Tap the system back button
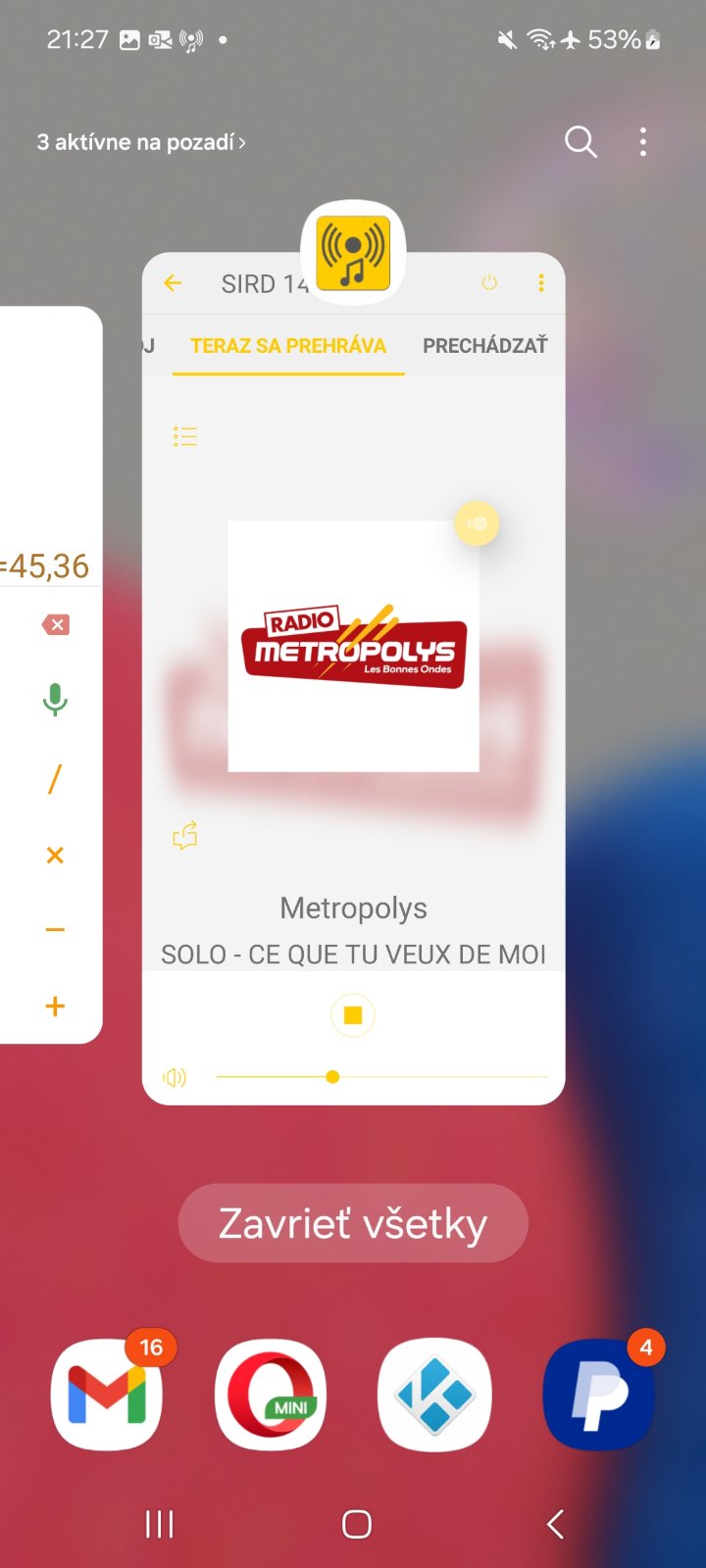706x1568 pixels. tap(555, 1524)
